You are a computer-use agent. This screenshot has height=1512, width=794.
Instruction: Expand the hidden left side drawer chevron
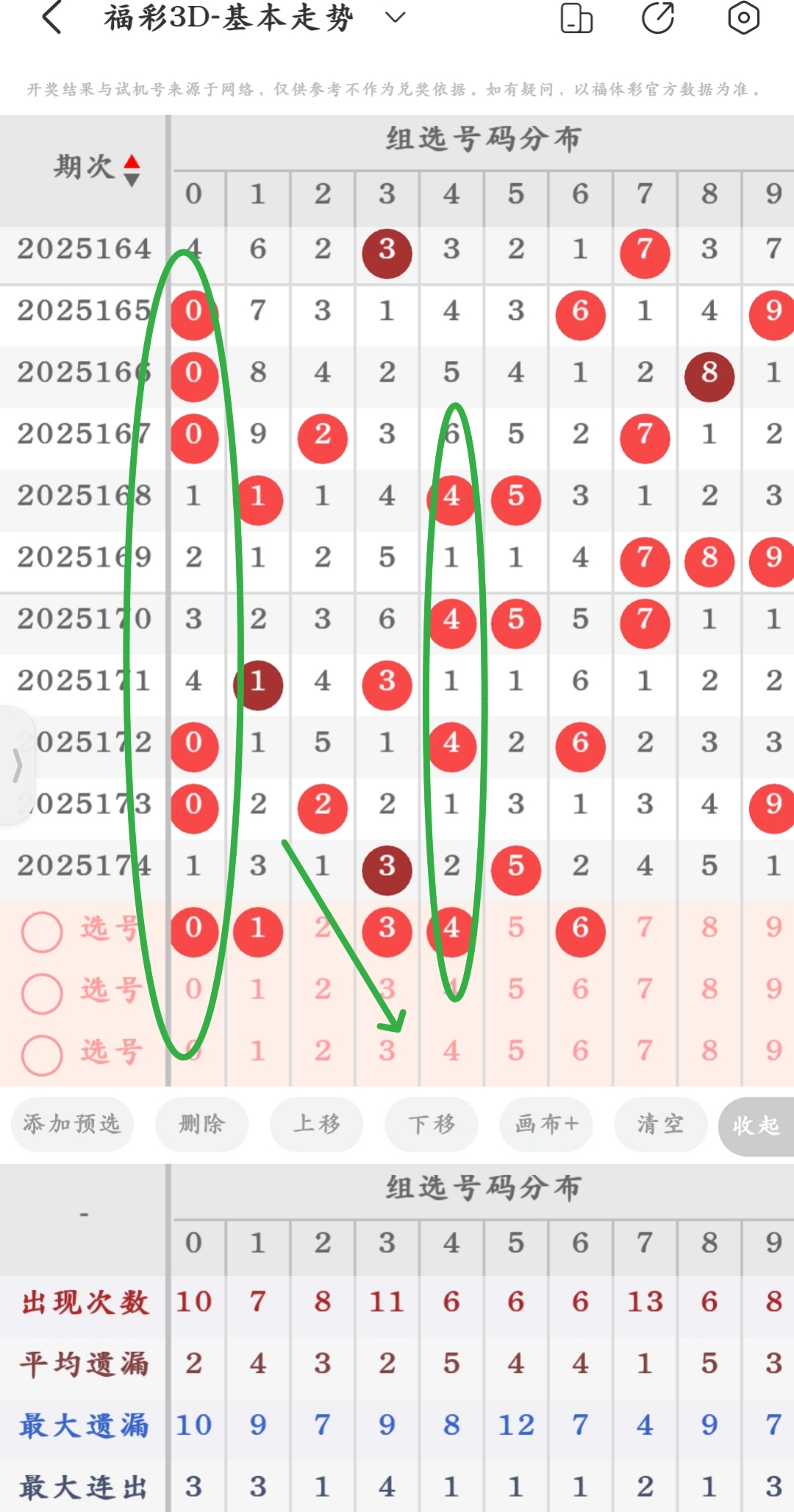pyautogui.click(x=16, y=765)
